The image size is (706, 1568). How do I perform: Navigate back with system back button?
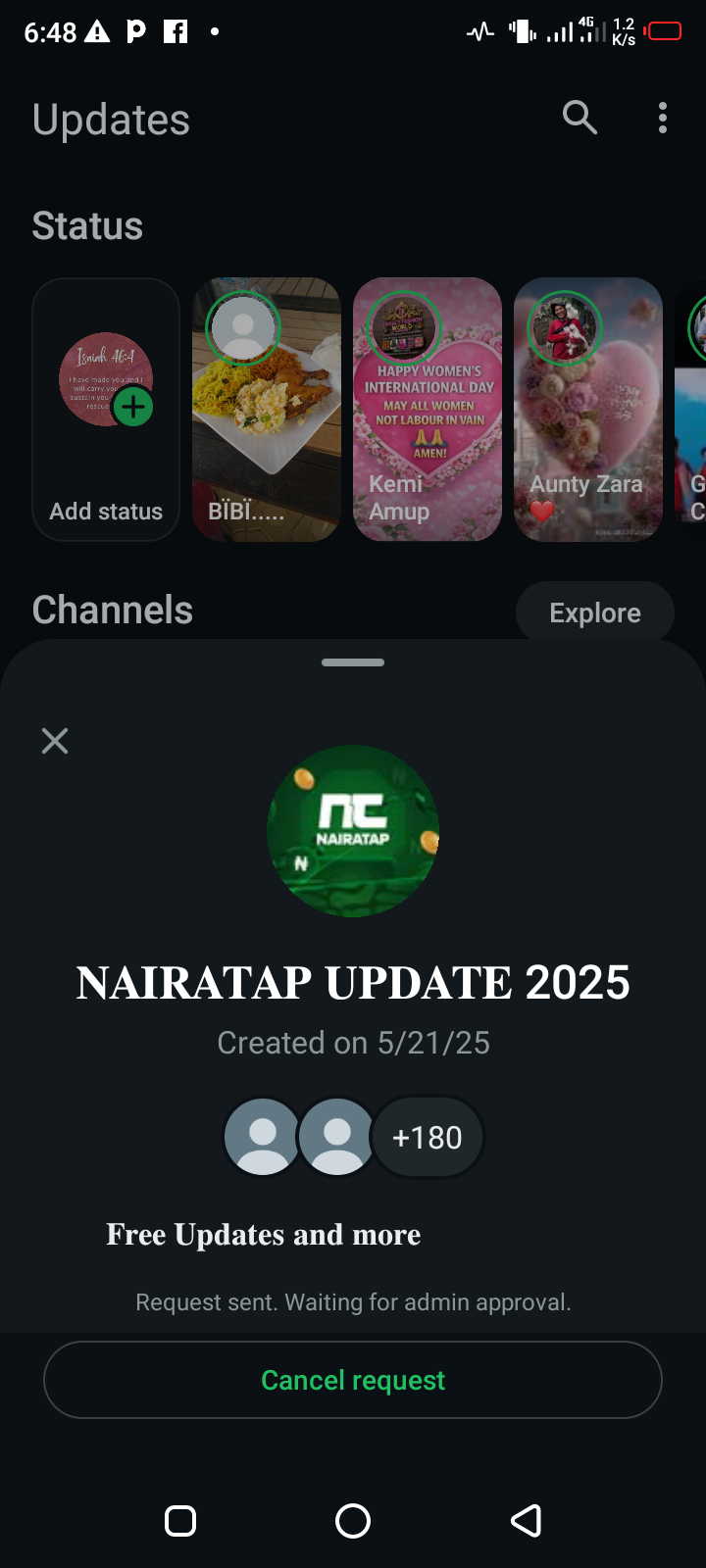527,1521
